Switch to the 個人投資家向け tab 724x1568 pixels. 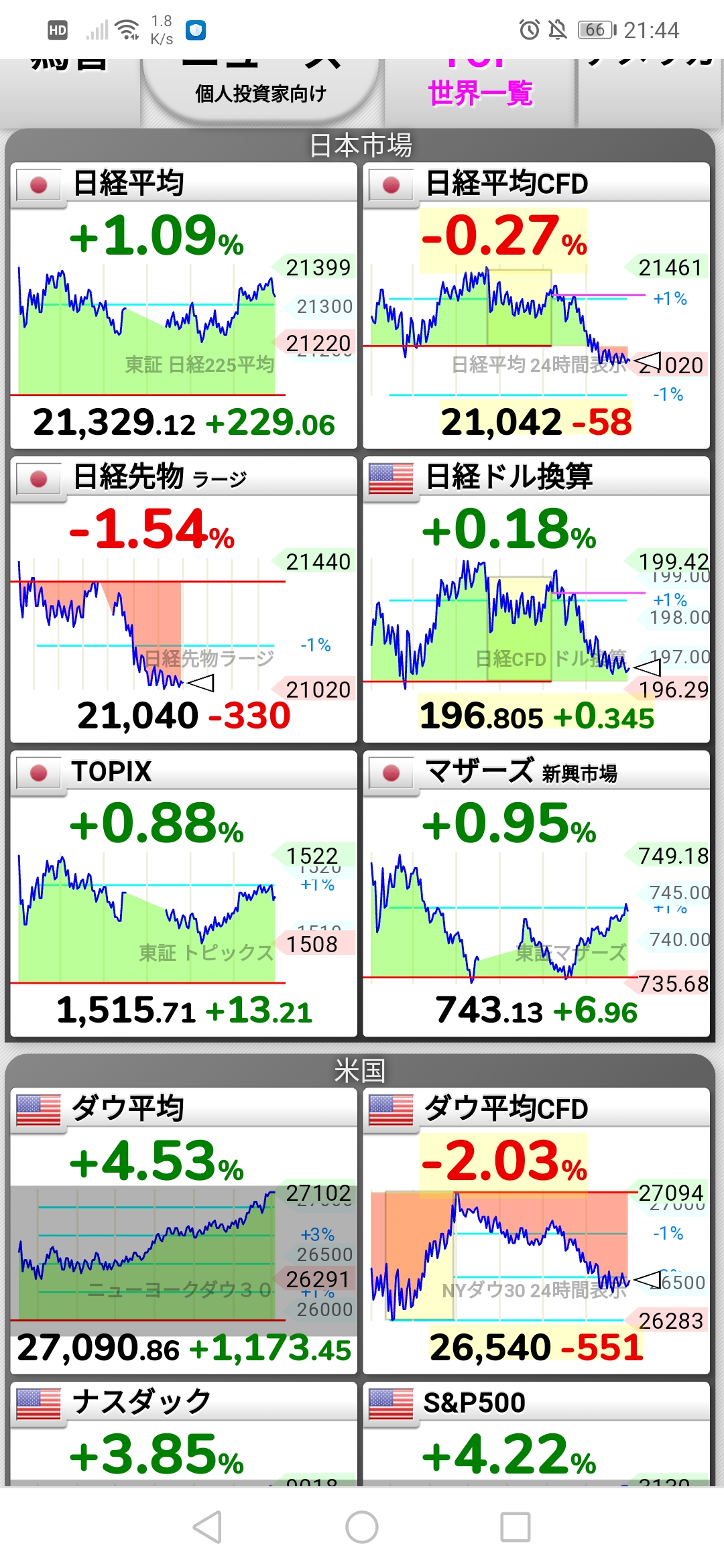[261, 90]
